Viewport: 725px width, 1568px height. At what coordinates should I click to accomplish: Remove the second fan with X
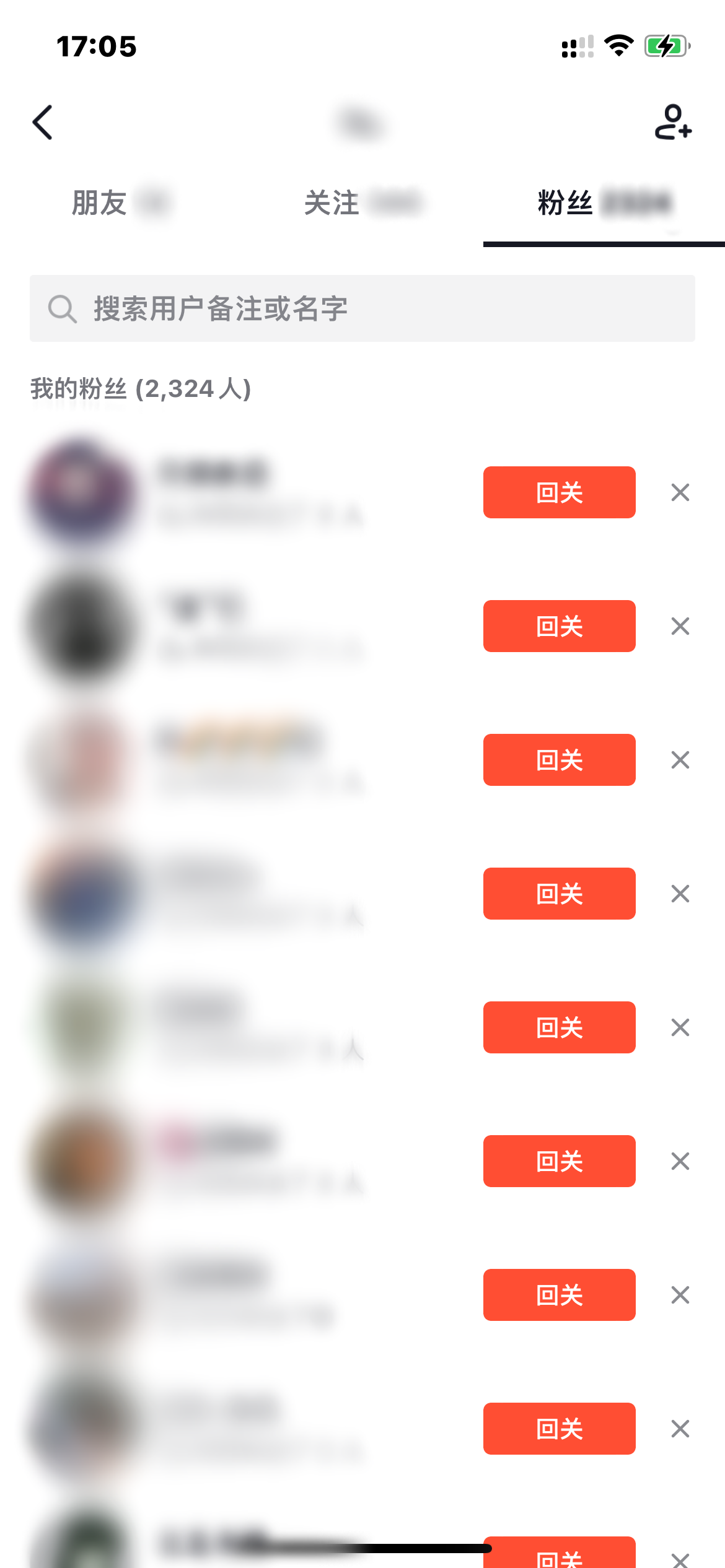[x=680, y=626]
